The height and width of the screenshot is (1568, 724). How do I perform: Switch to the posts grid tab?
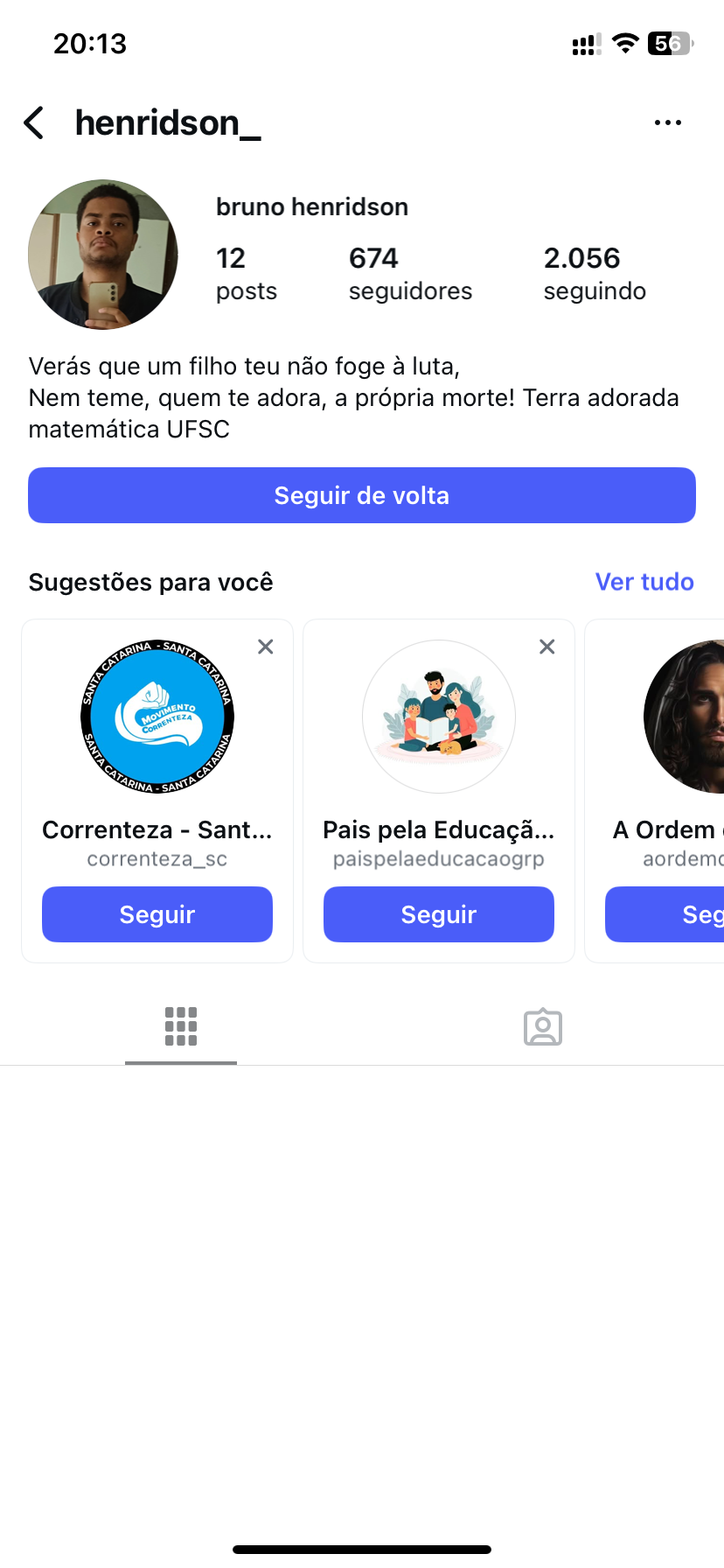pyautogui.click(x=181, y=1026)
